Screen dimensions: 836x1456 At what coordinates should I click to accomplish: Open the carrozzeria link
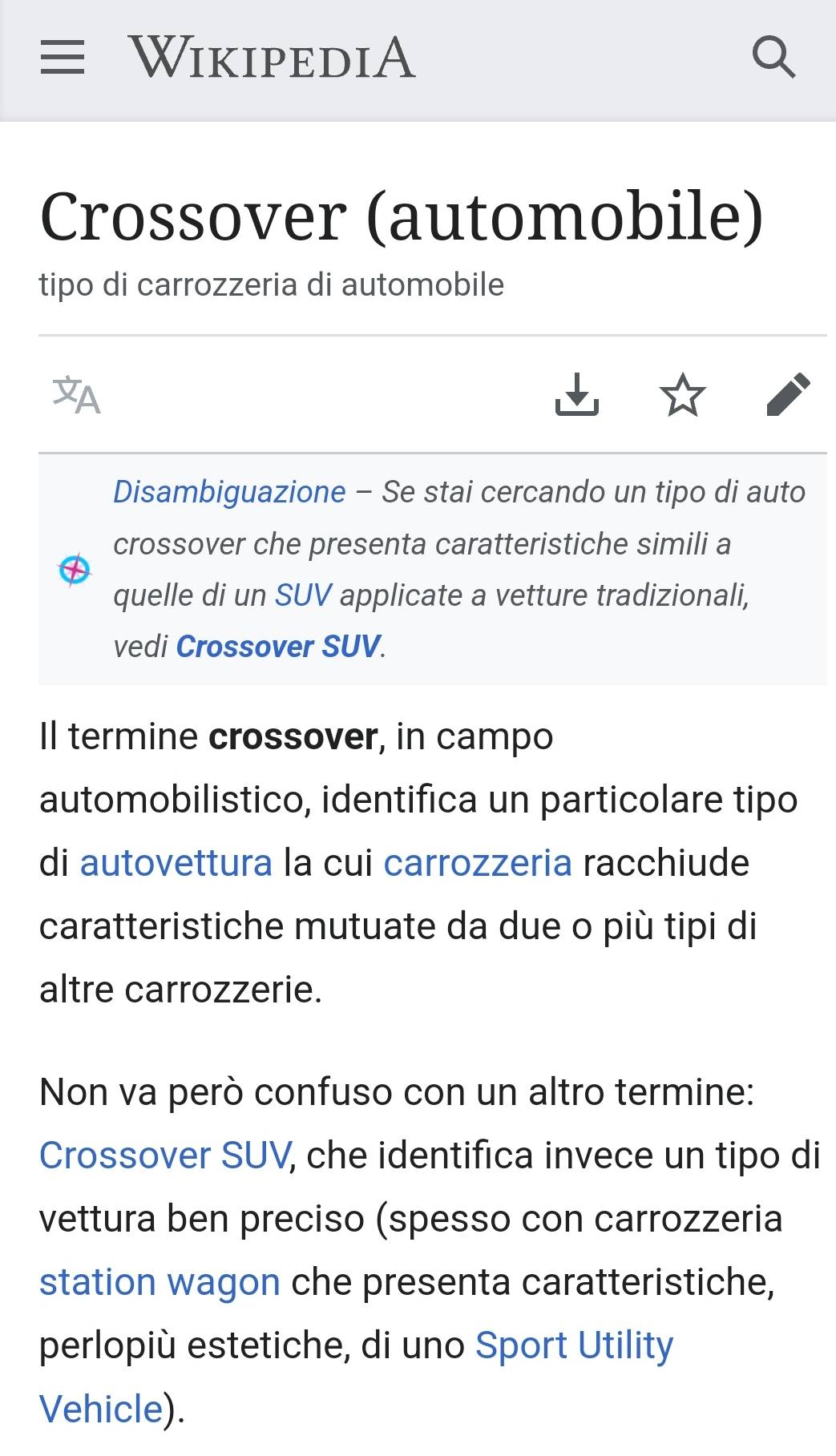[478, 863]
